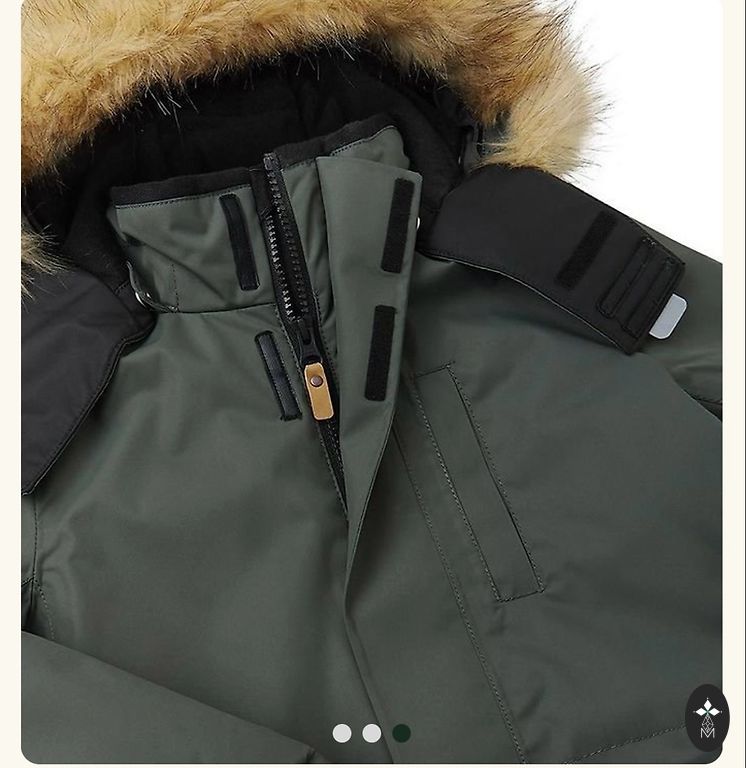Screen dimensions: 746x768
Task: Select the second image indicator dot
Action: click(372, 733)
